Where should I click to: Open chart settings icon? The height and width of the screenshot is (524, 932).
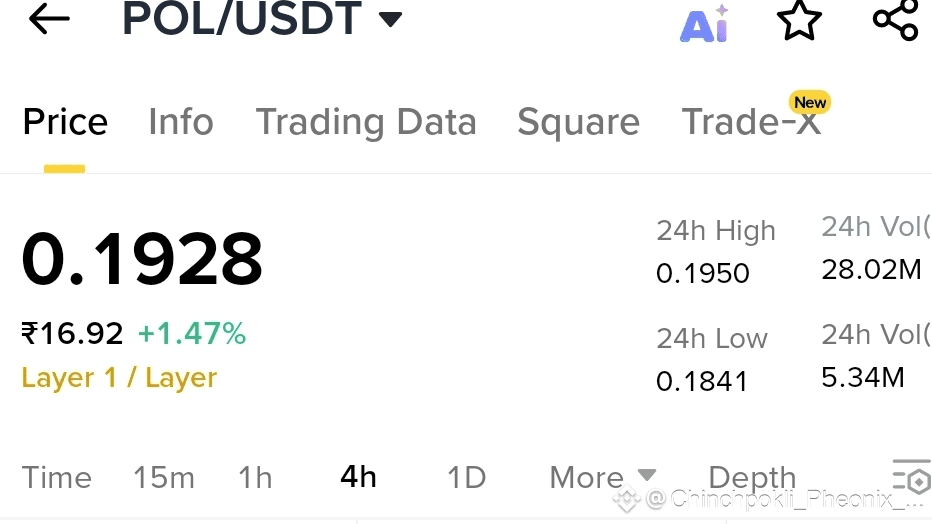tap(910, 478)
